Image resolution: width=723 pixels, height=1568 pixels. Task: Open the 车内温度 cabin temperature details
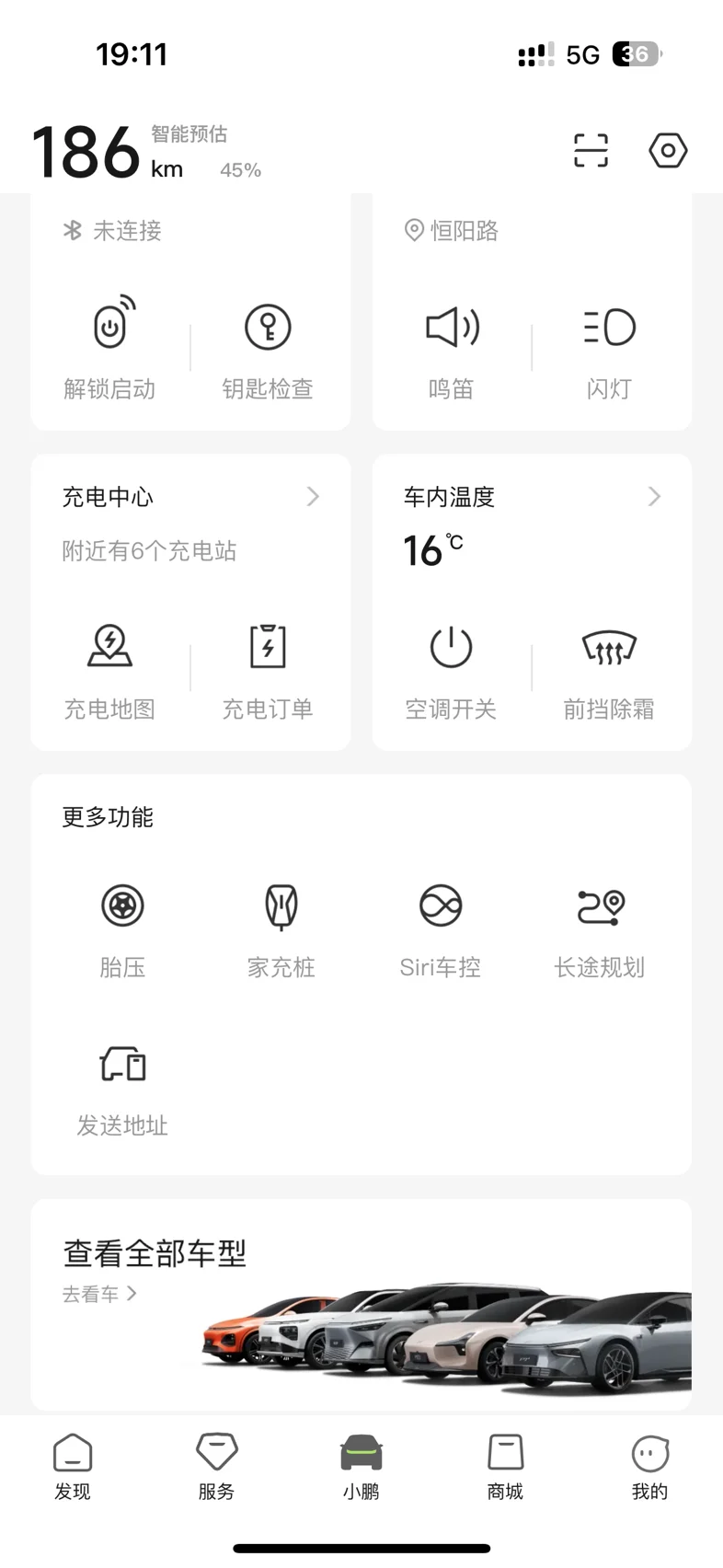(x=532, y=497)
